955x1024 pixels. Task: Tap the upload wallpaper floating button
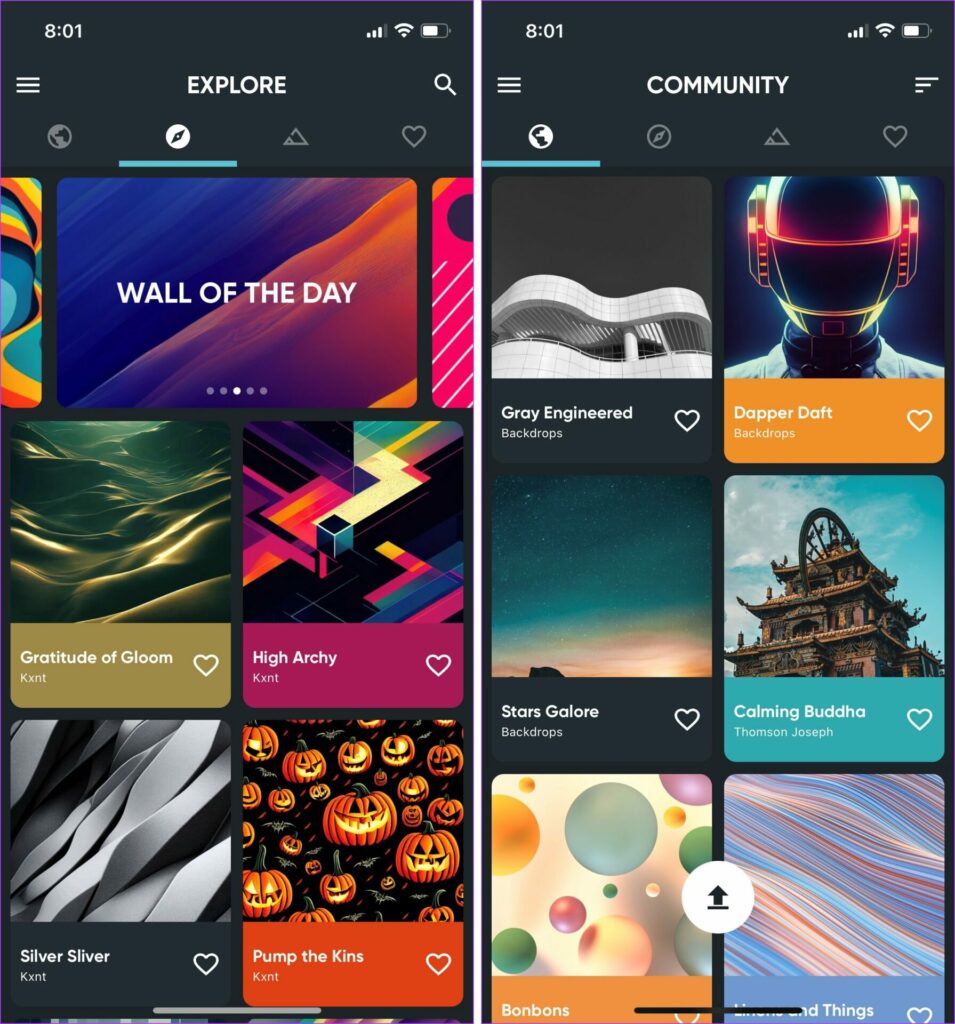(719, 898)
